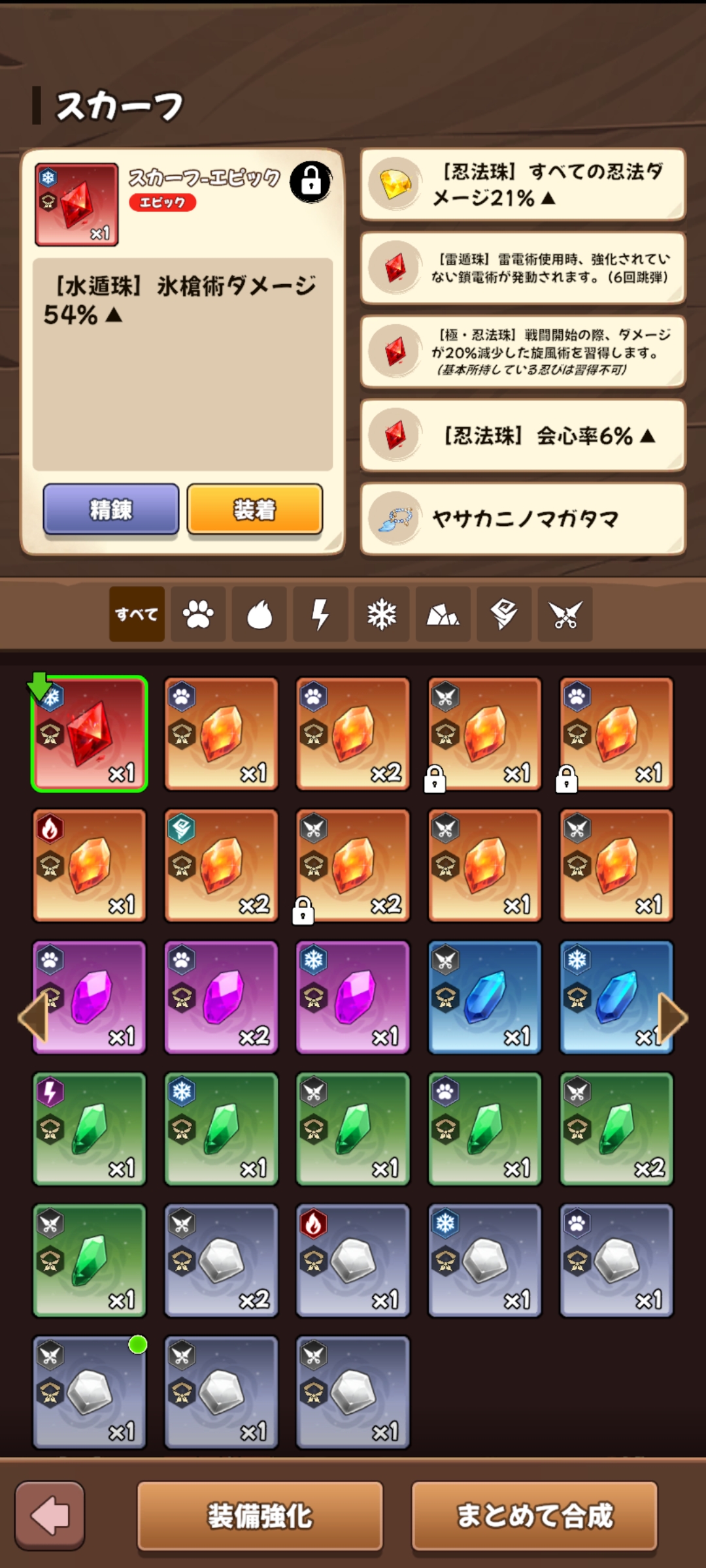Tap まとめて合成 batch synthesis button
The image size is (706, 1568).
tap(534, 1516)
